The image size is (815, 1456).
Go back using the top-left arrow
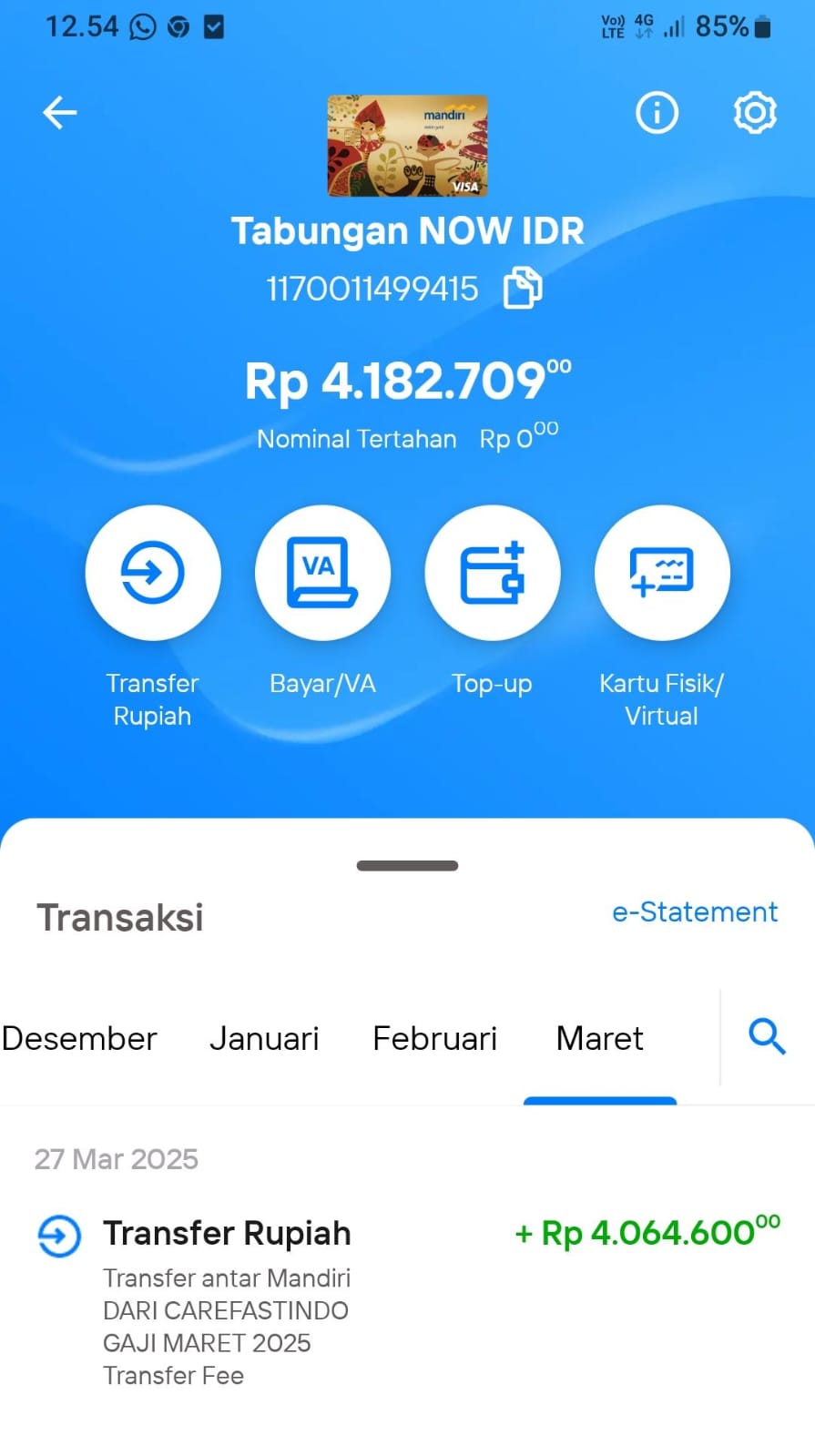[60, 113]
